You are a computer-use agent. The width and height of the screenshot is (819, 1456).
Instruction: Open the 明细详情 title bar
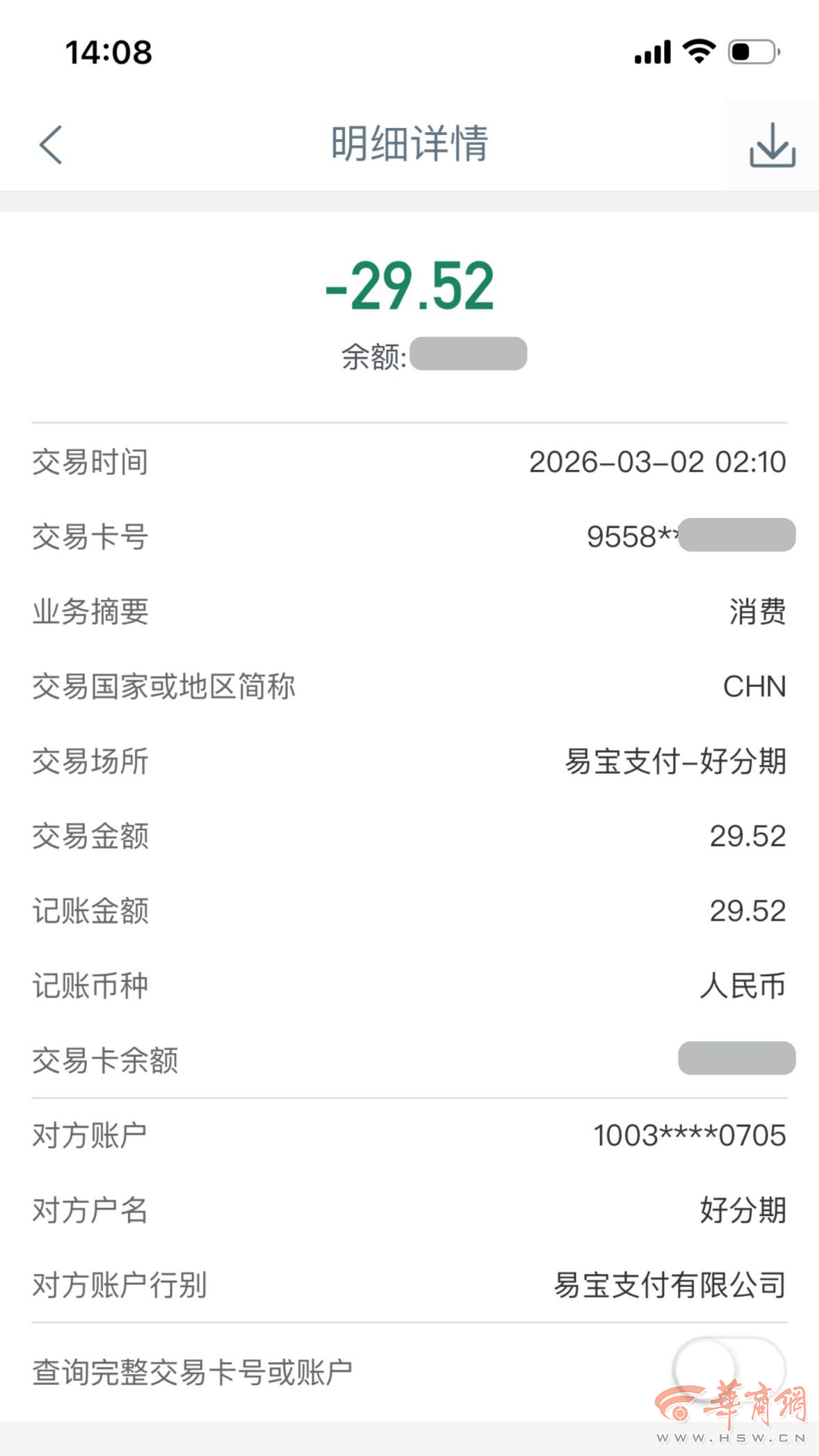(409, 144)
